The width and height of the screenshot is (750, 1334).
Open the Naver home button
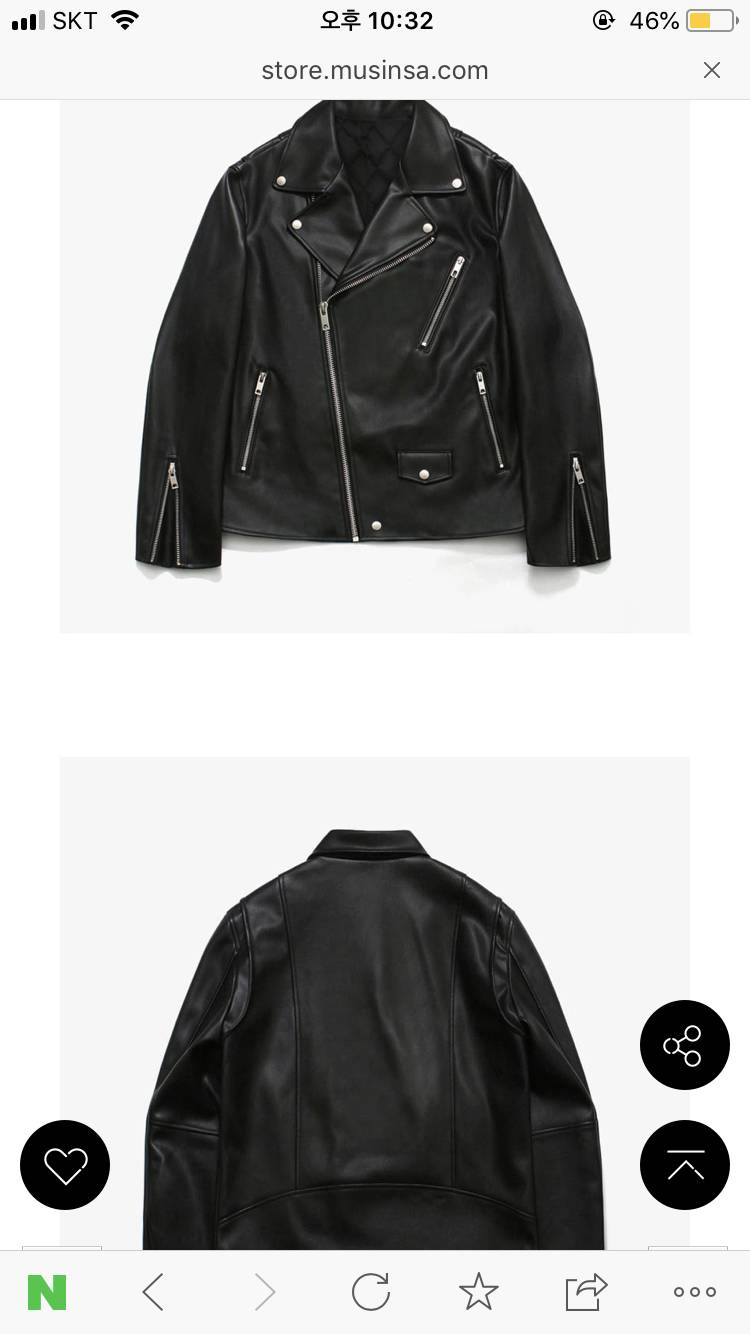click(x=46, y=1292)
